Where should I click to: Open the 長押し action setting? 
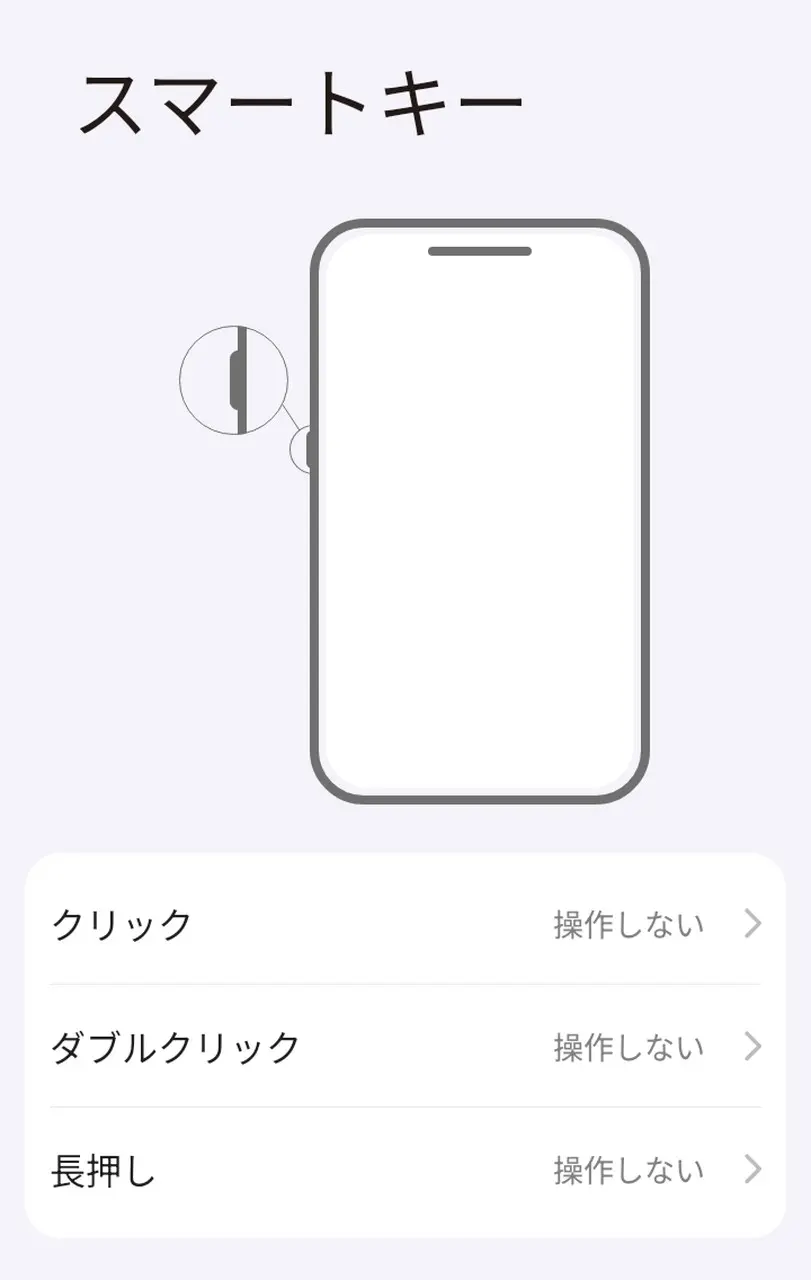click(x=405, y=1170)
